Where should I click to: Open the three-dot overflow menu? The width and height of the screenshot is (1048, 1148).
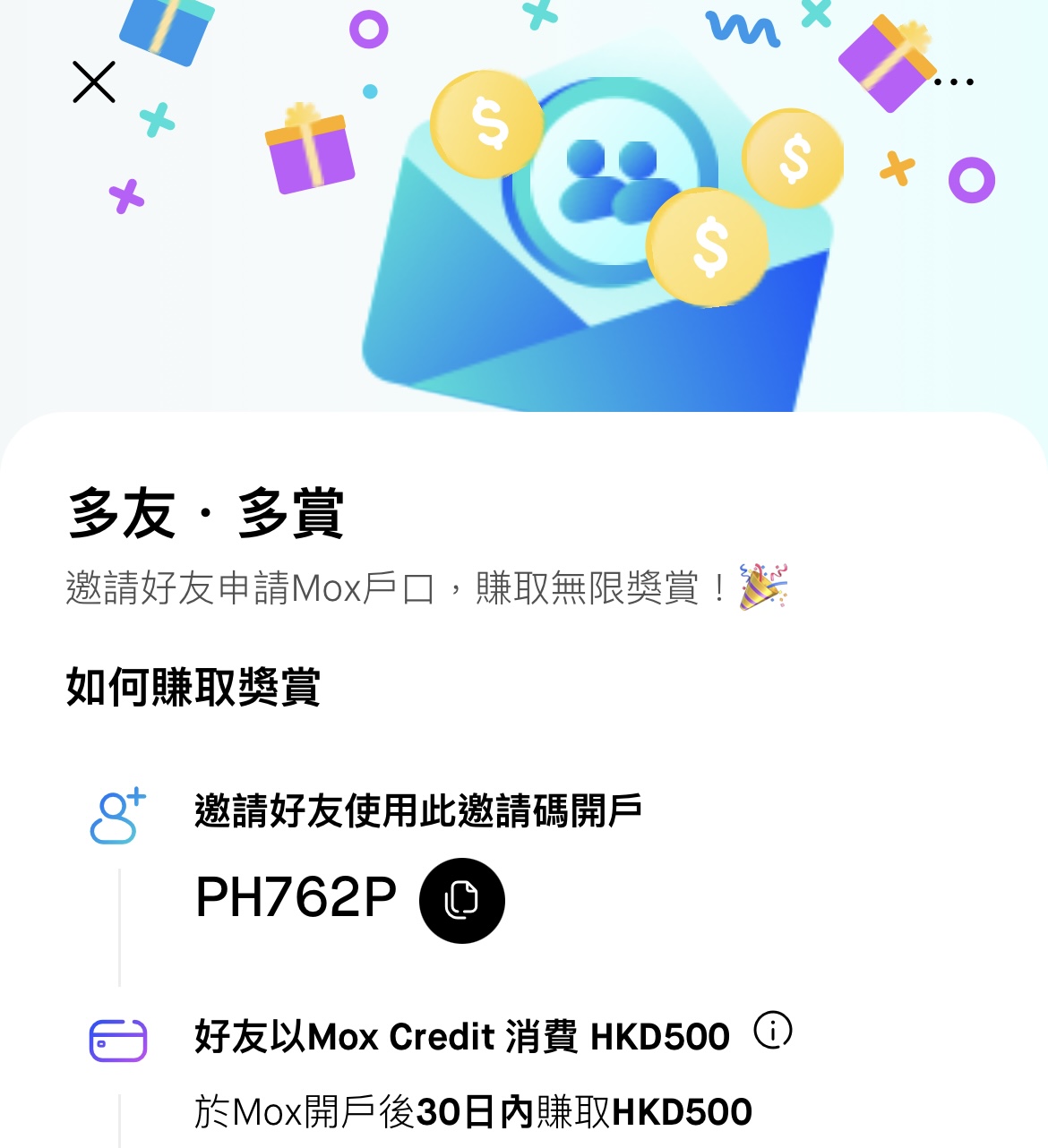[x=953, y=82]
